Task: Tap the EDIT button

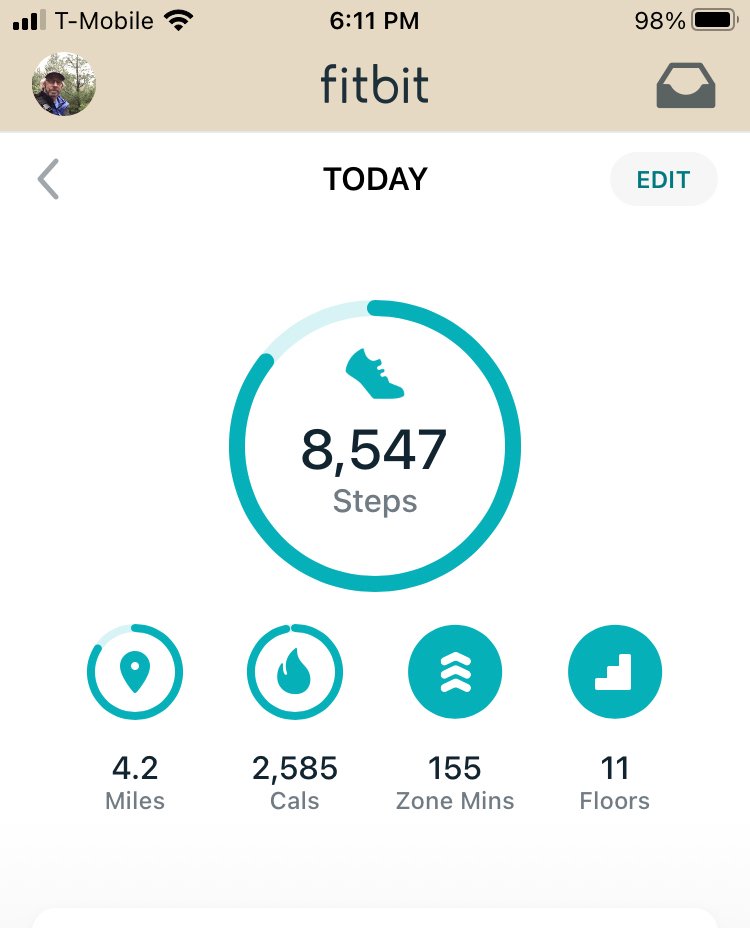Action: [x=663, y=180]
